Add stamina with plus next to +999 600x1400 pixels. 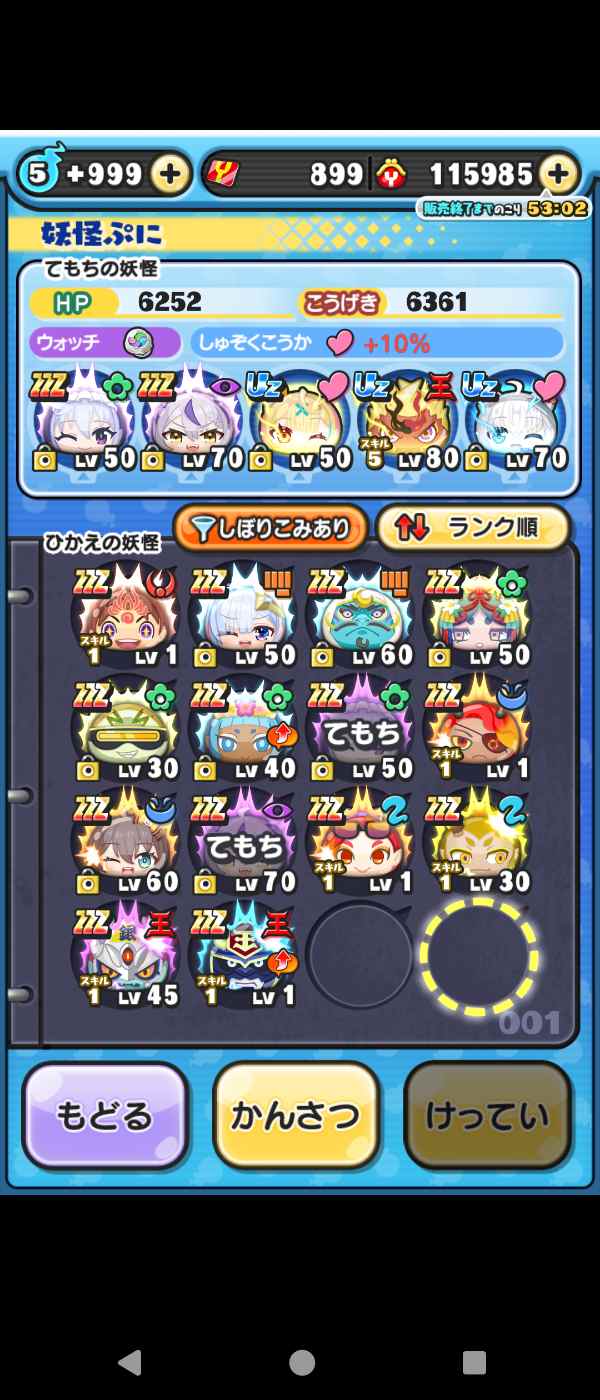[170, 174]
